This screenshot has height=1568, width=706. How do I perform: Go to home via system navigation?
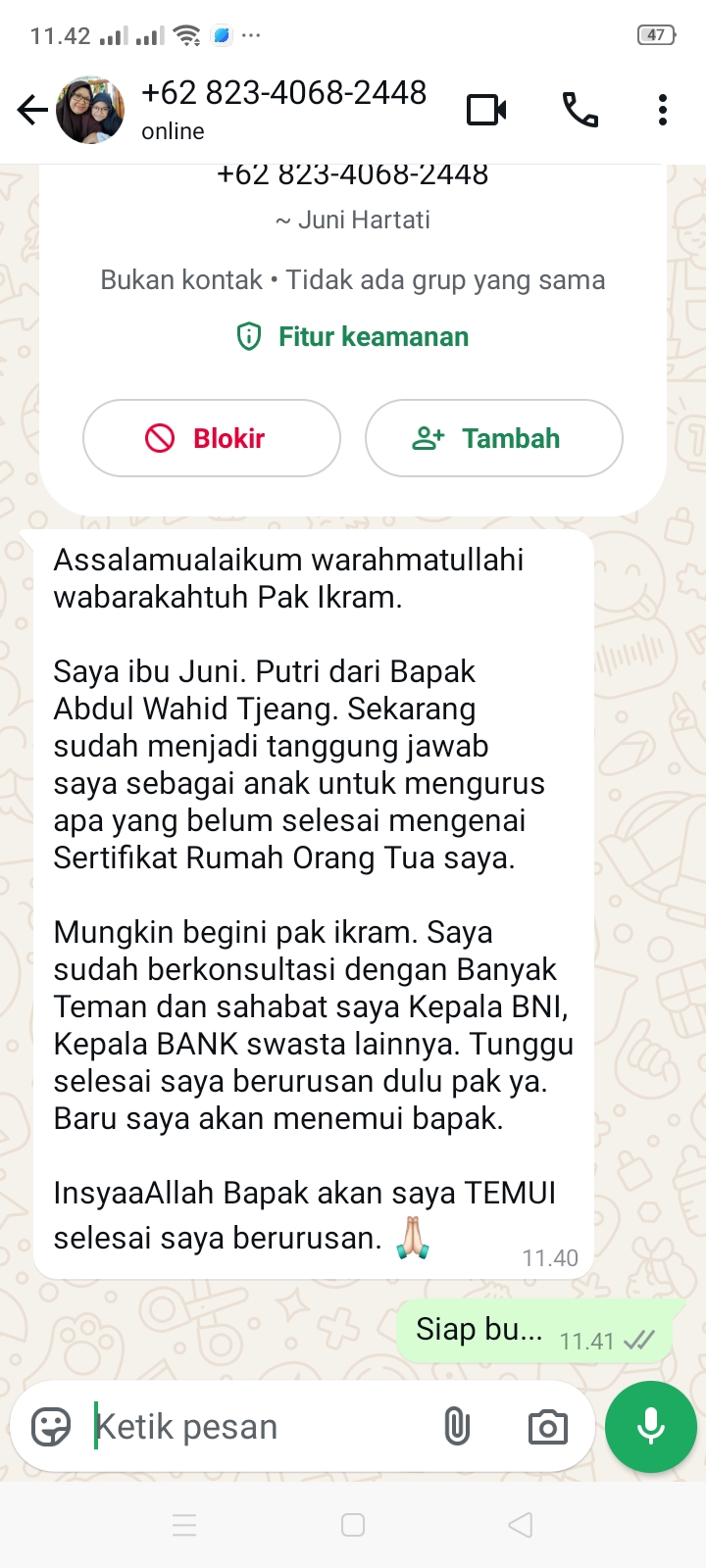coord(353,1525)
